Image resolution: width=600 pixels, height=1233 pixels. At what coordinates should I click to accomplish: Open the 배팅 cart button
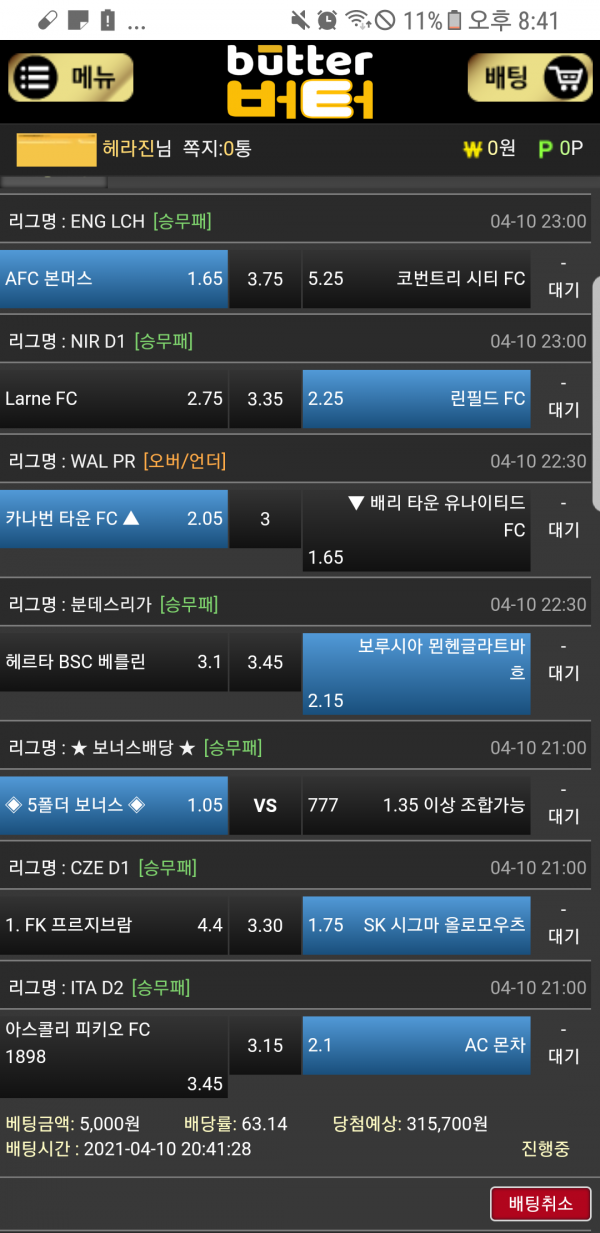pyautogui.click(x=530, y=78)
